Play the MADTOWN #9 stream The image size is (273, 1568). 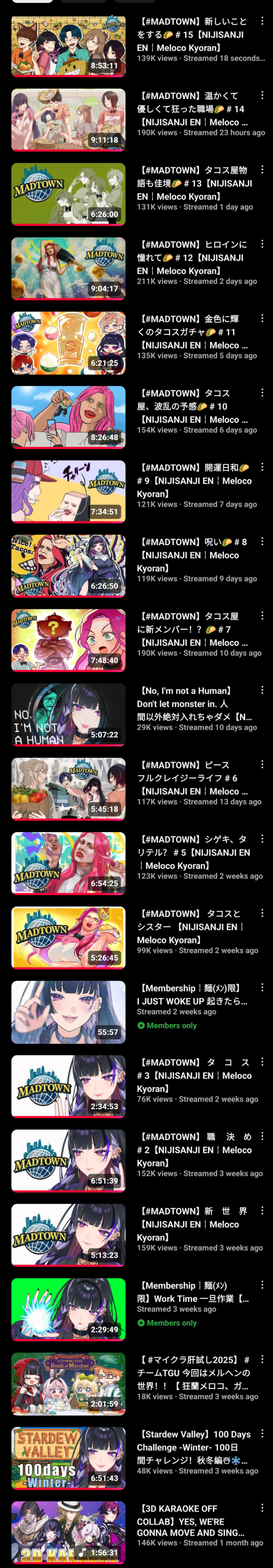pyautogui.click(x=68, y=491)
